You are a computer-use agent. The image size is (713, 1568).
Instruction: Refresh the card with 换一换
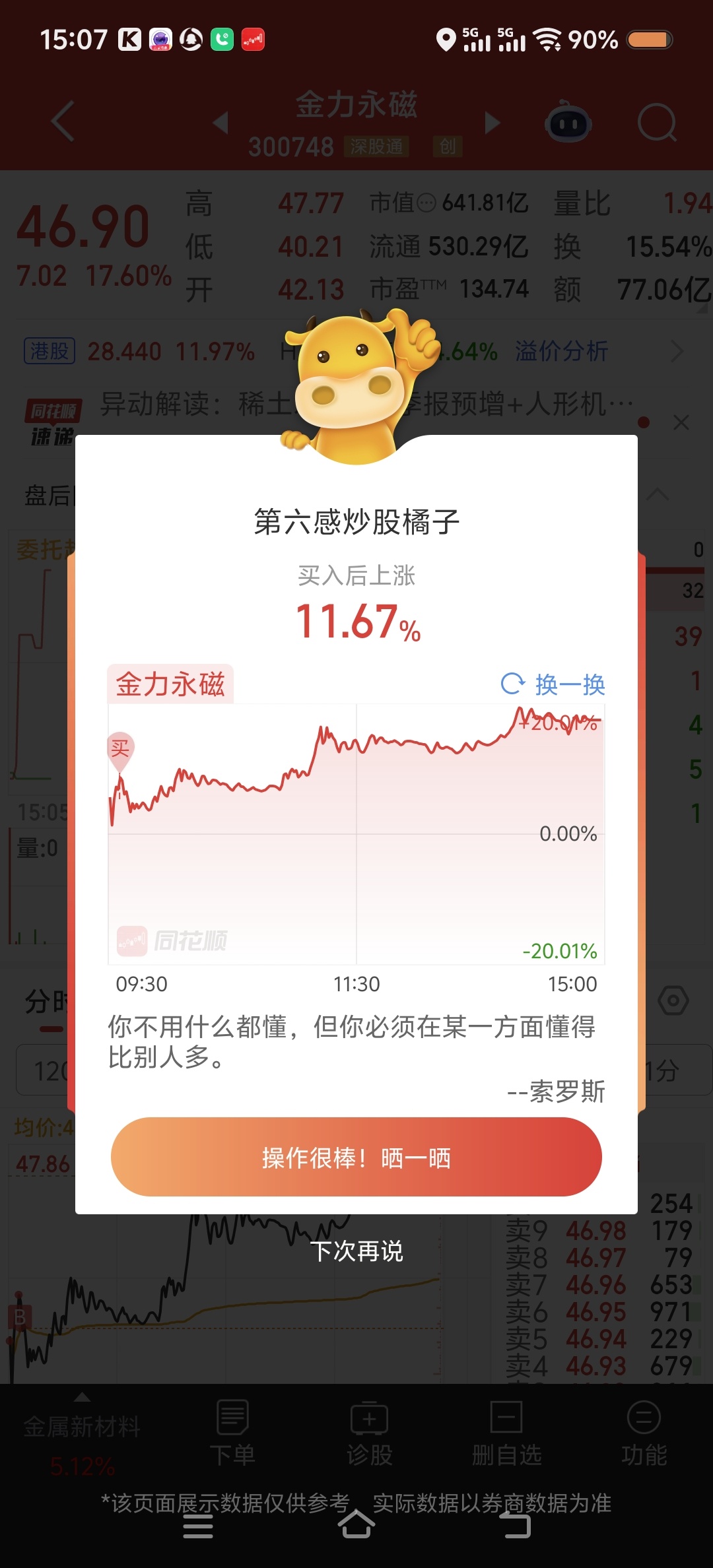(553, 684)
